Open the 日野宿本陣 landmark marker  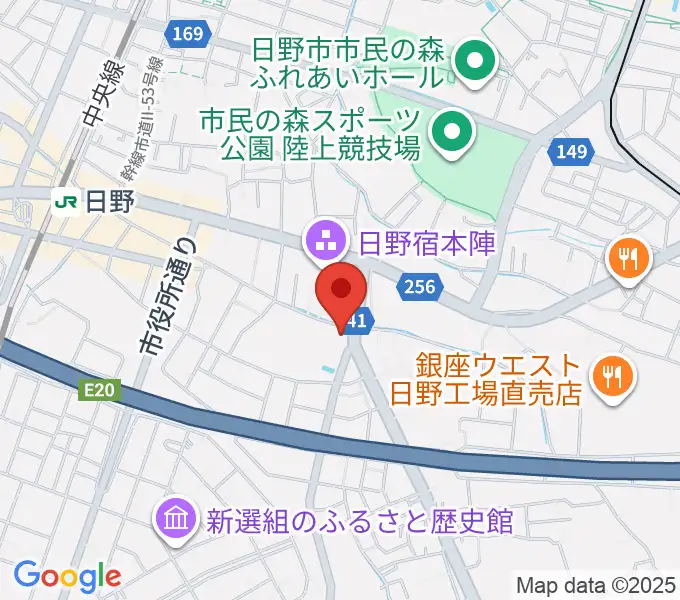click(x=327, y=240)
